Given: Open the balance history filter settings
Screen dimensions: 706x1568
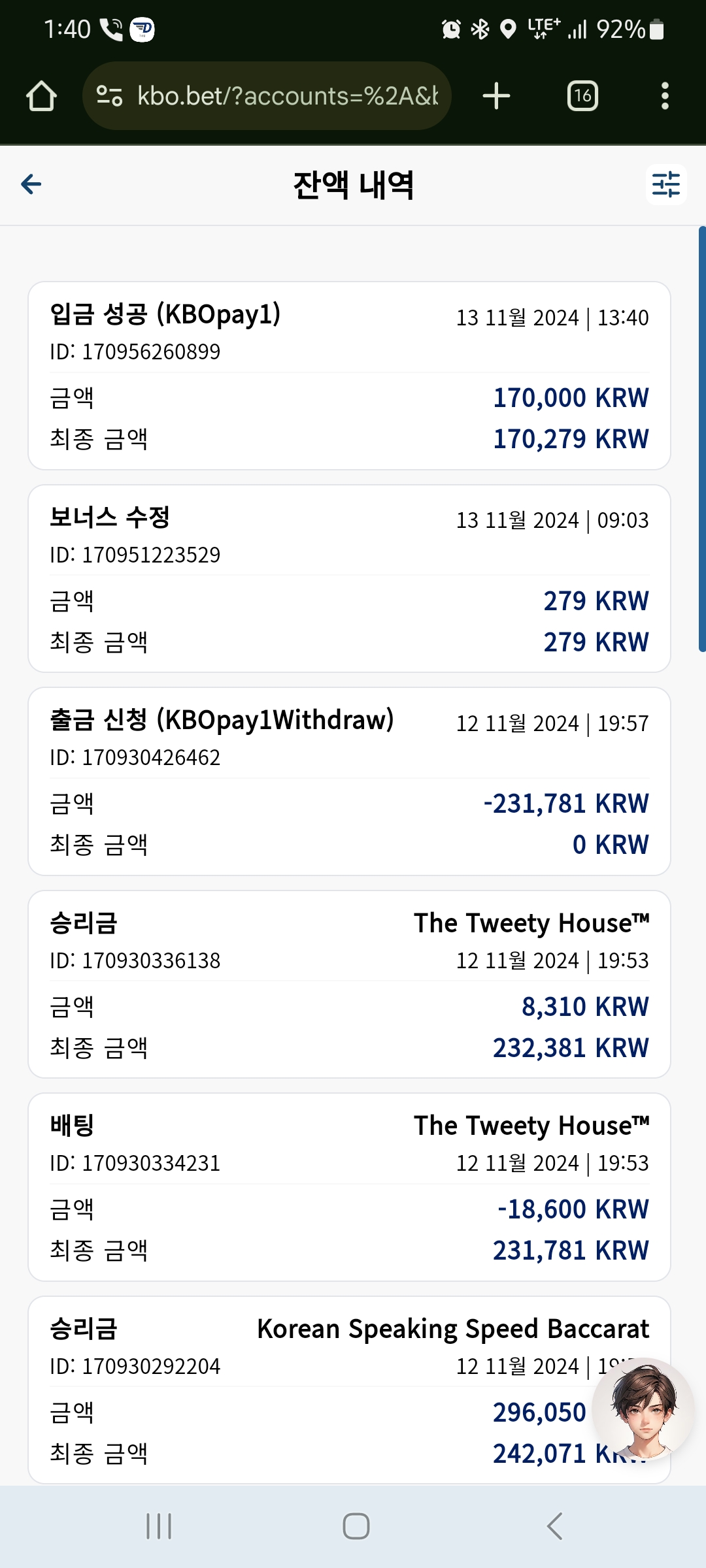Looking at the screenshot, I should pyautogui.click(x=666, y=185).
